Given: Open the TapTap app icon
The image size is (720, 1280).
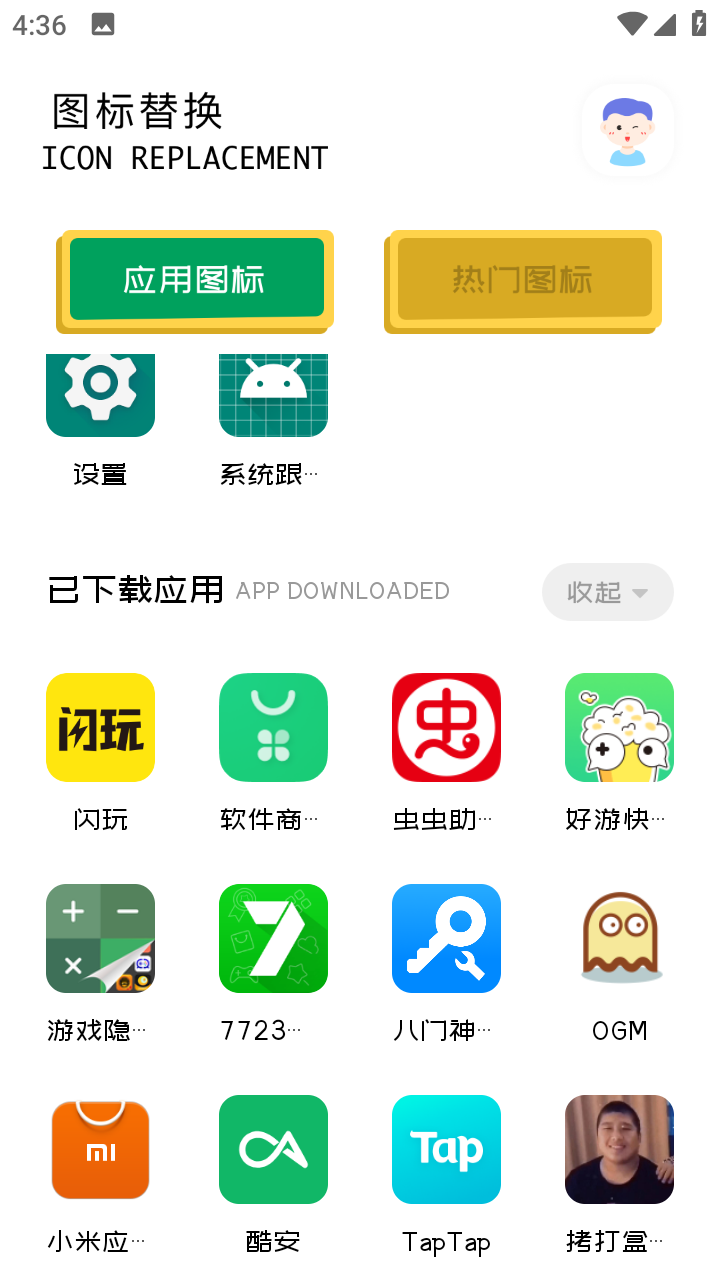Looking at the screenshot, I should pos(446,1149).
